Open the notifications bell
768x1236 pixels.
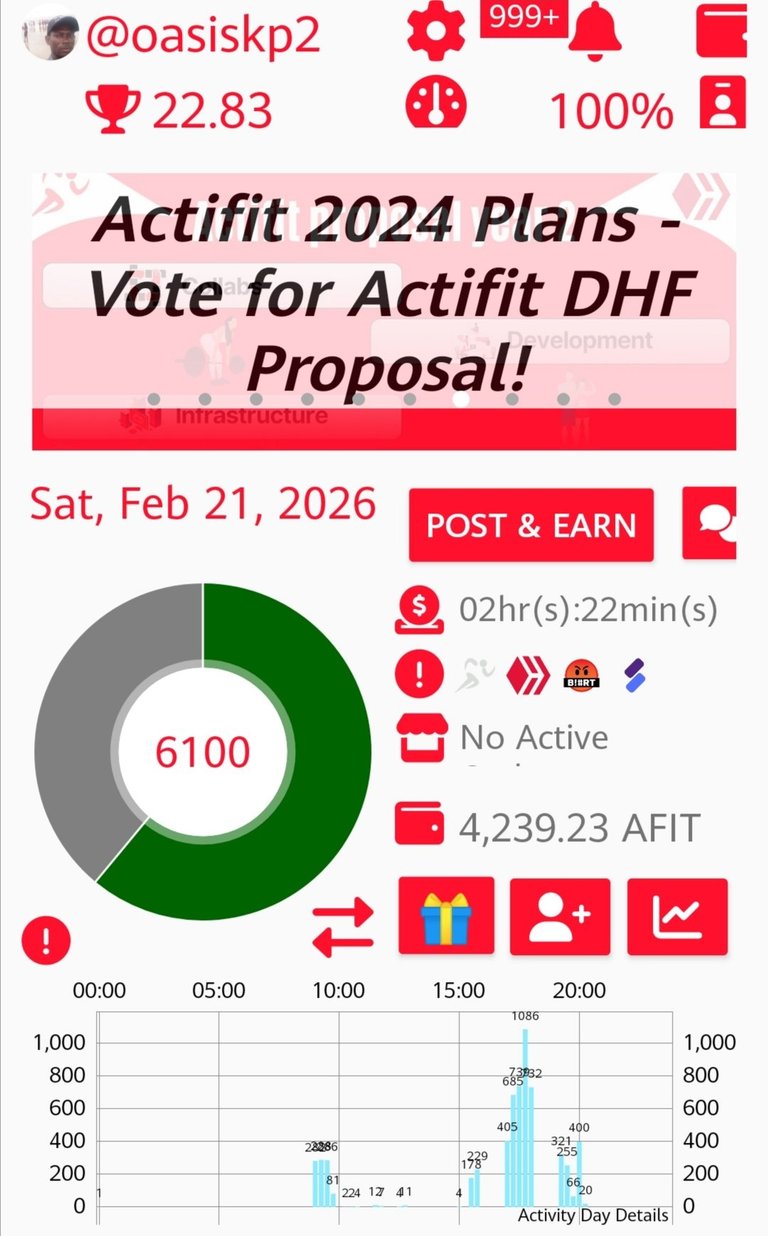pos(595,30)
